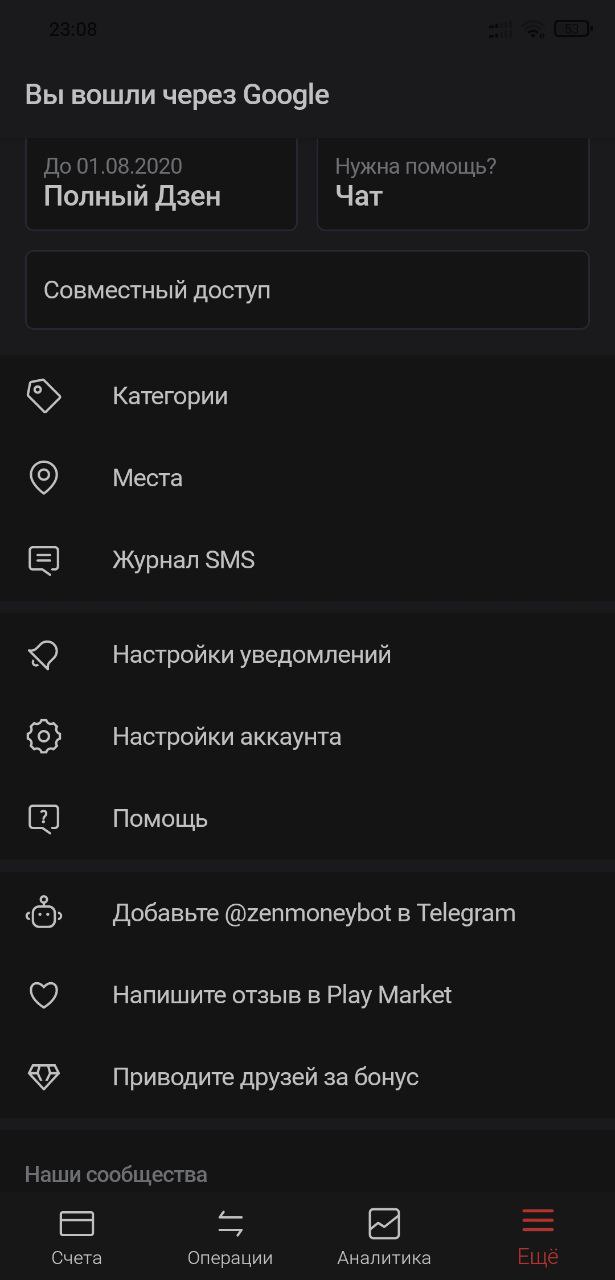Switch to the Операции tab

tap(230, 1236)
